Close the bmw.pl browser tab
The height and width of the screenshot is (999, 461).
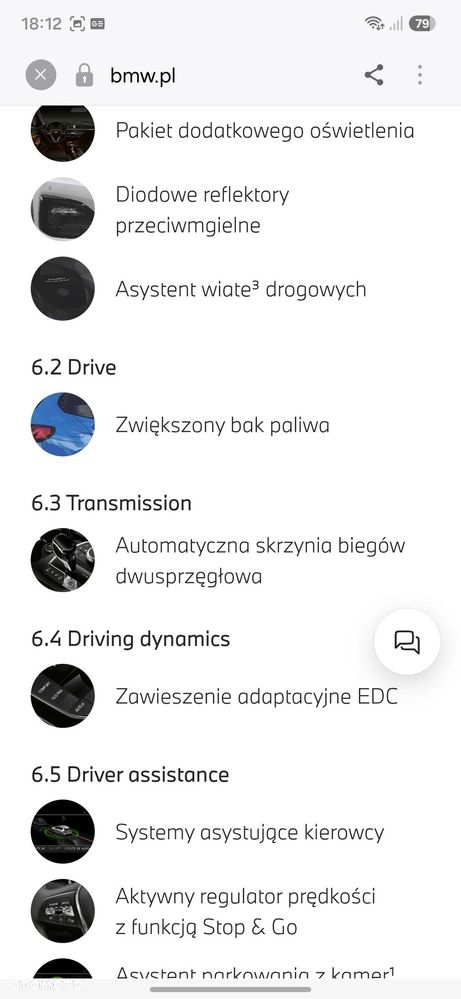[x=41, y=75]
